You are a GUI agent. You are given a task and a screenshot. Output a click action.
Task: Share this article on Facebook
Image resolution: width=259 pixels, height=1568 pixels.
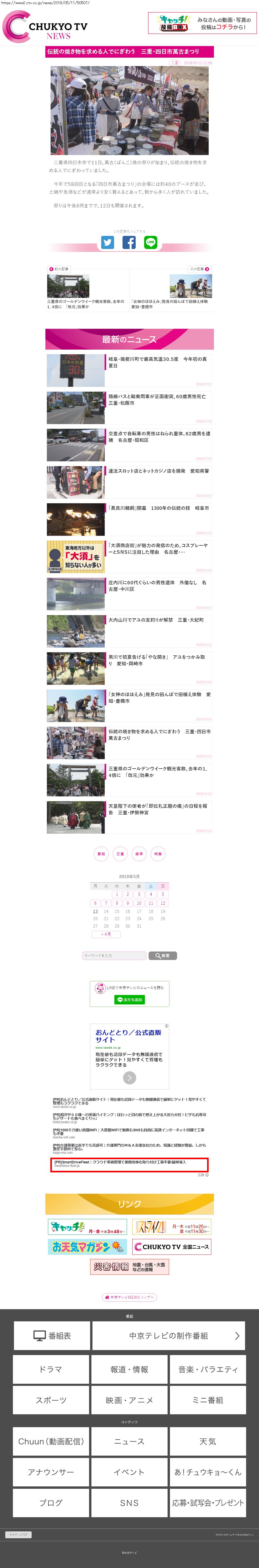[x=129, y=242]
